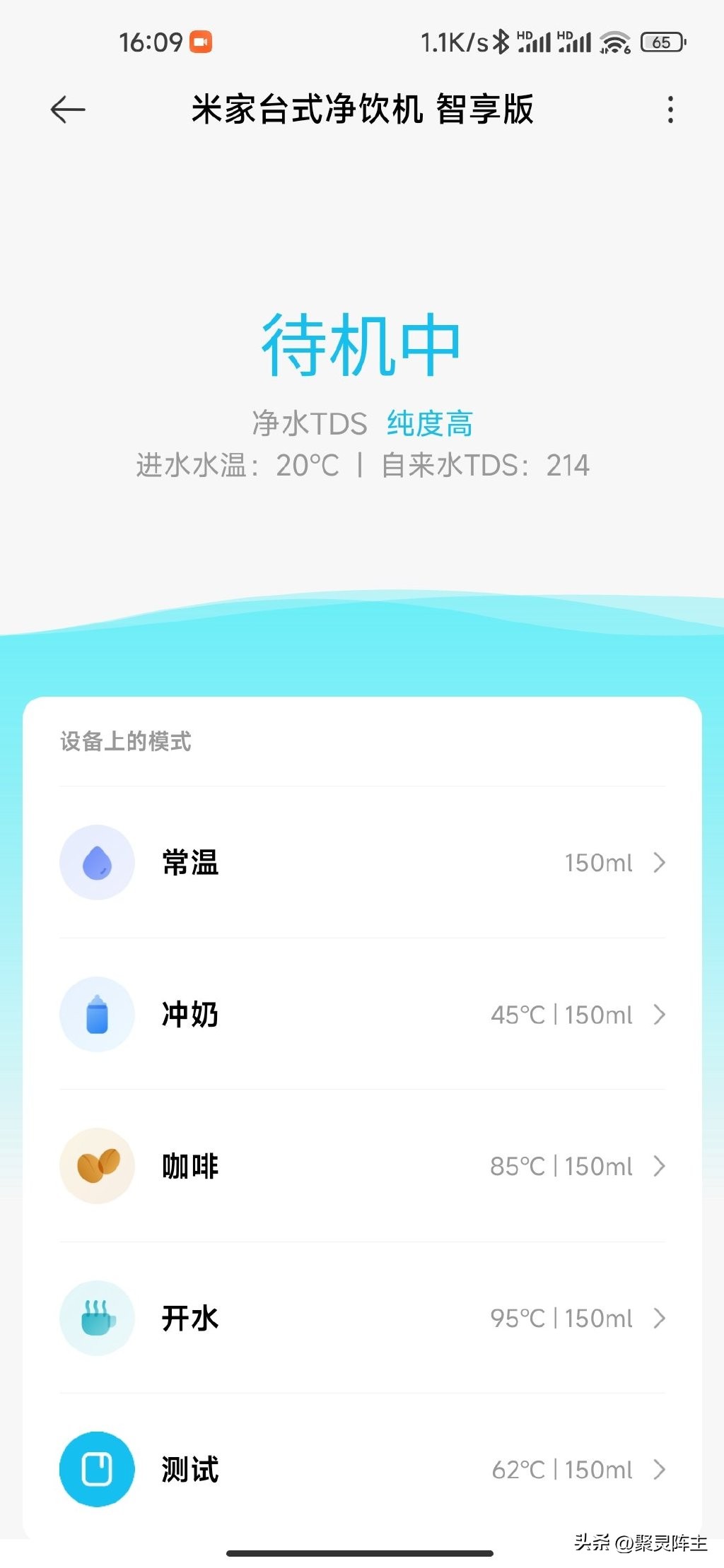Expand the 常温 mode settings chevron
Image resolution: width=724 pixels, height=1568 pixels.
point(659,863)
